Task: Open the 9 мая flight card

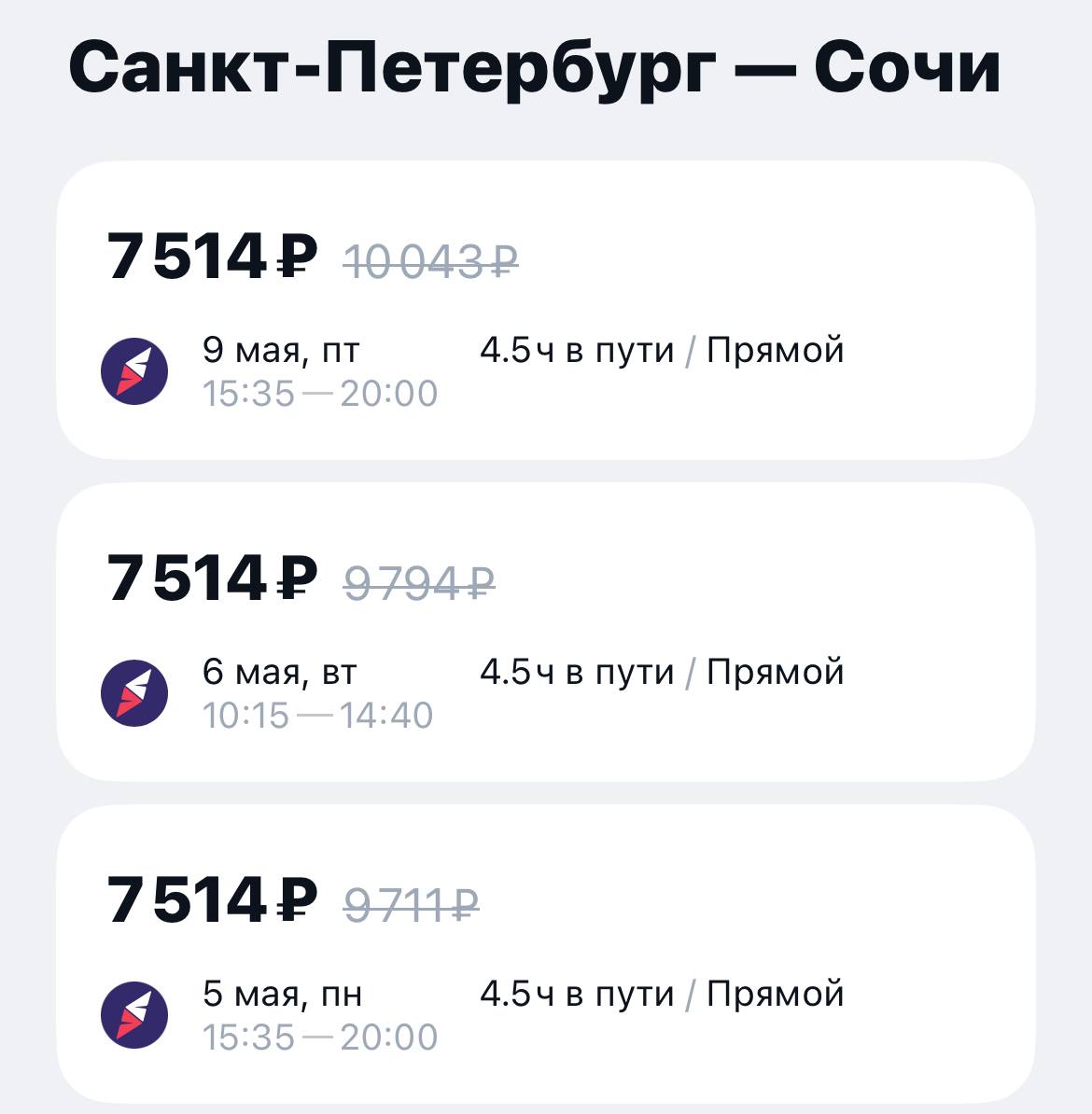Action: click(x=546, y=311)
